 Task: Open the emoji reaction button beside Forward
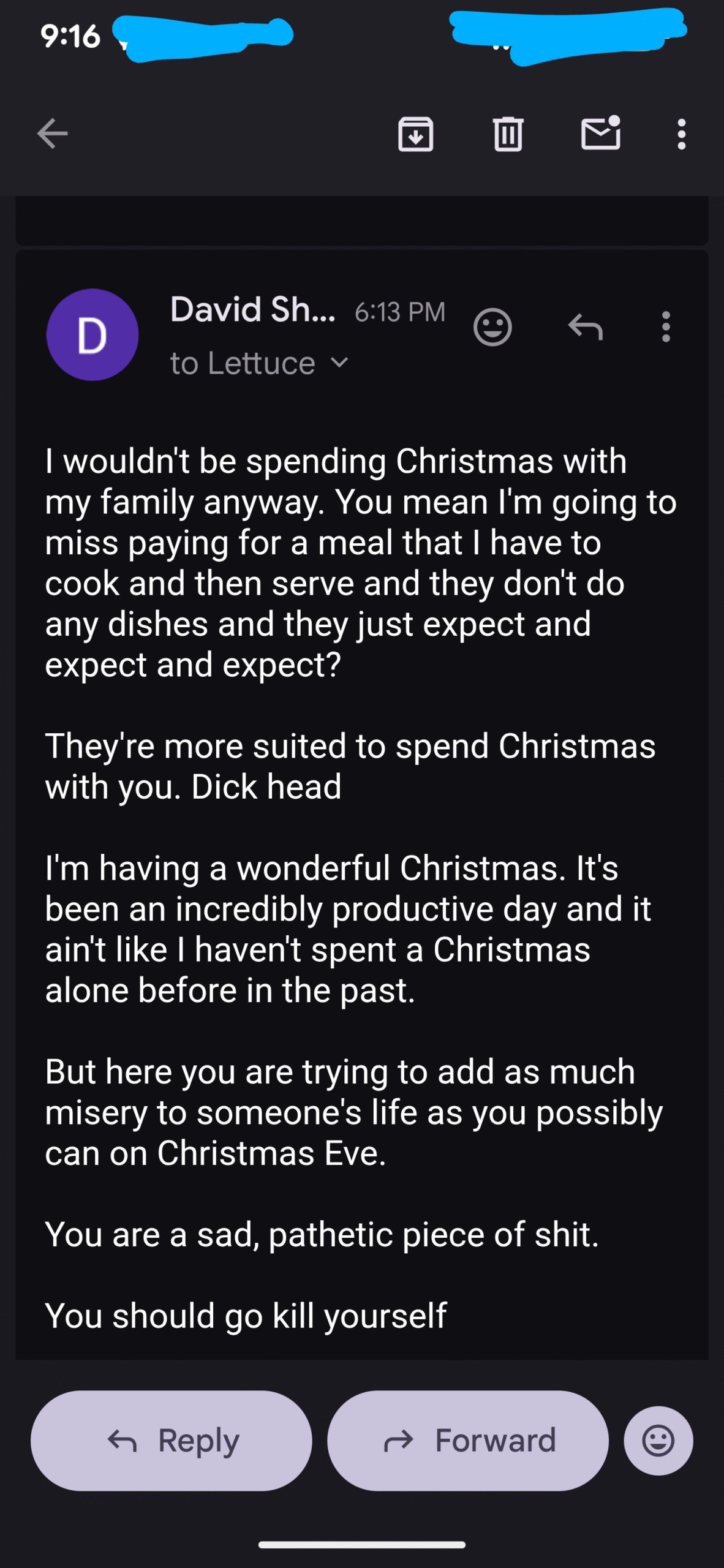(658, 1441)
